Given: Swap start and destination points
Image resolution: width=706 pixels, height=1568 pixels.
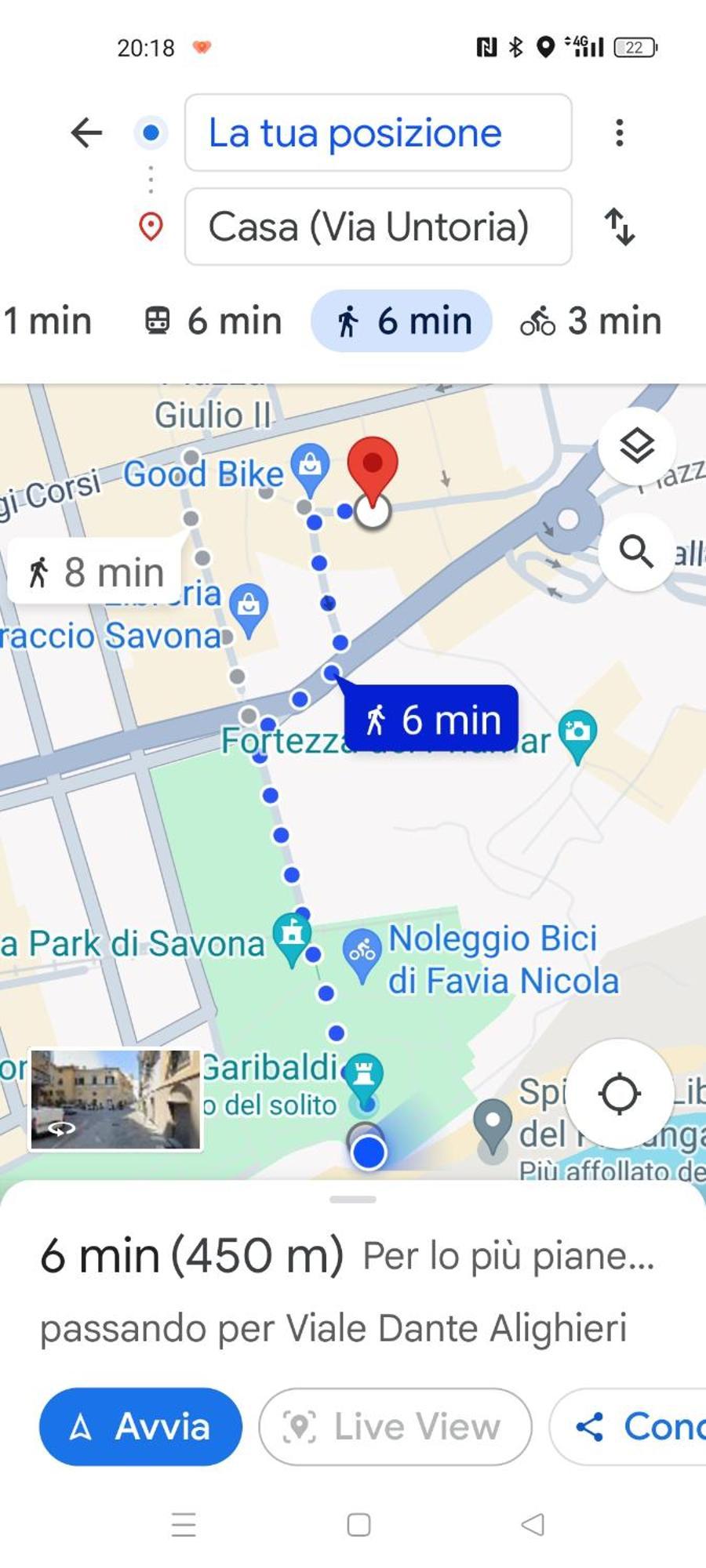Looking at the screenshot, I should coord(619,227).
